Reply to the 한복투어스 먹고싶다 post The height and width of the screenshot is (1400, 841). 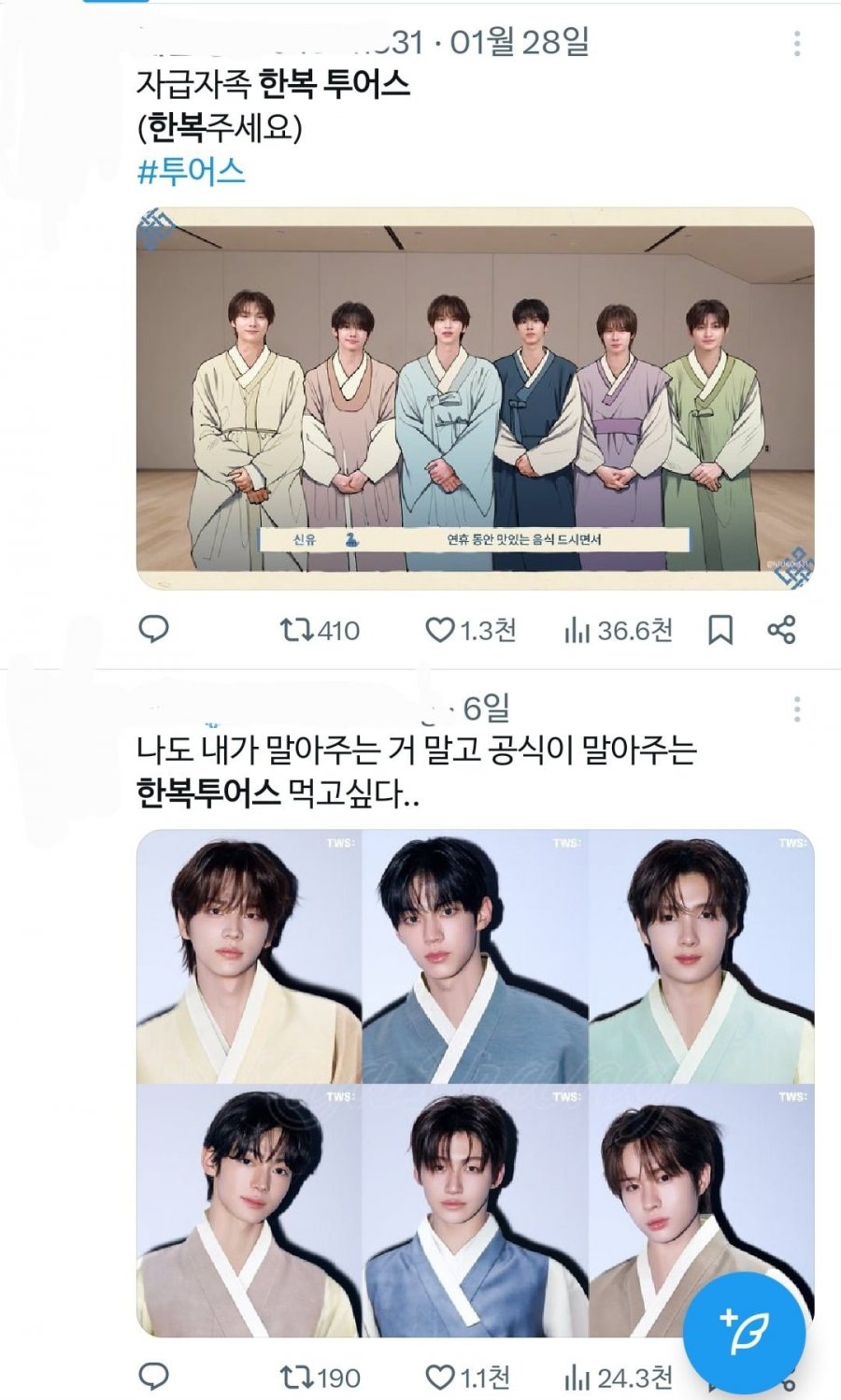coord(154,1377)
